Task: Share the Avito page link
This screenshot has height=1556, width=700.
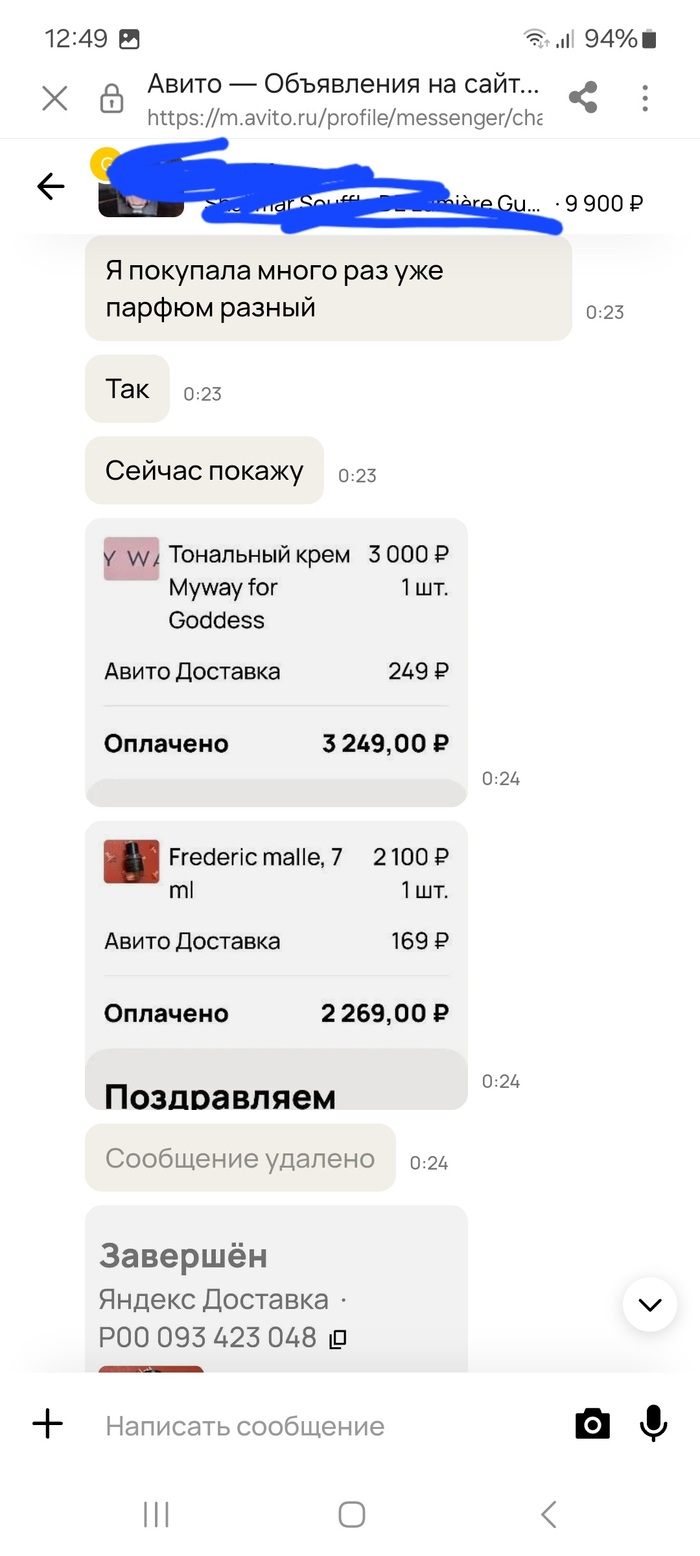Action: (x=582, y=98)
